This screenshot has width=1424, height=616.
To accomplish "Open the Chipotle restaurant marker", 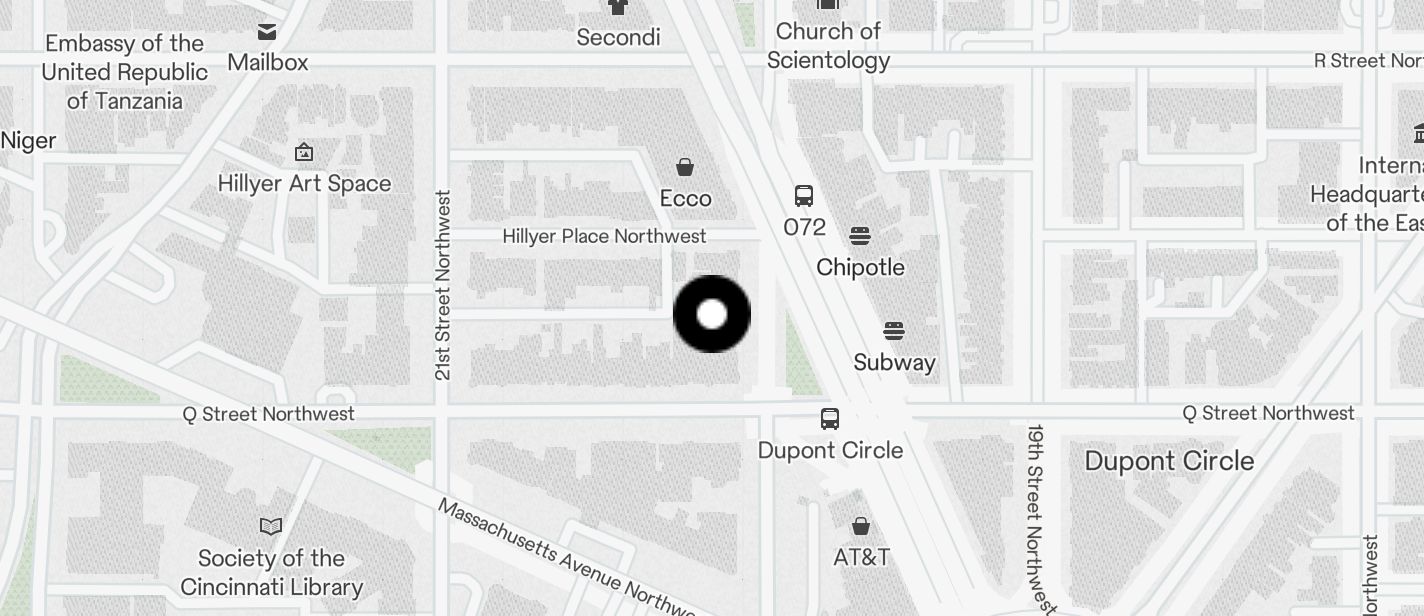I will (860, 237).
